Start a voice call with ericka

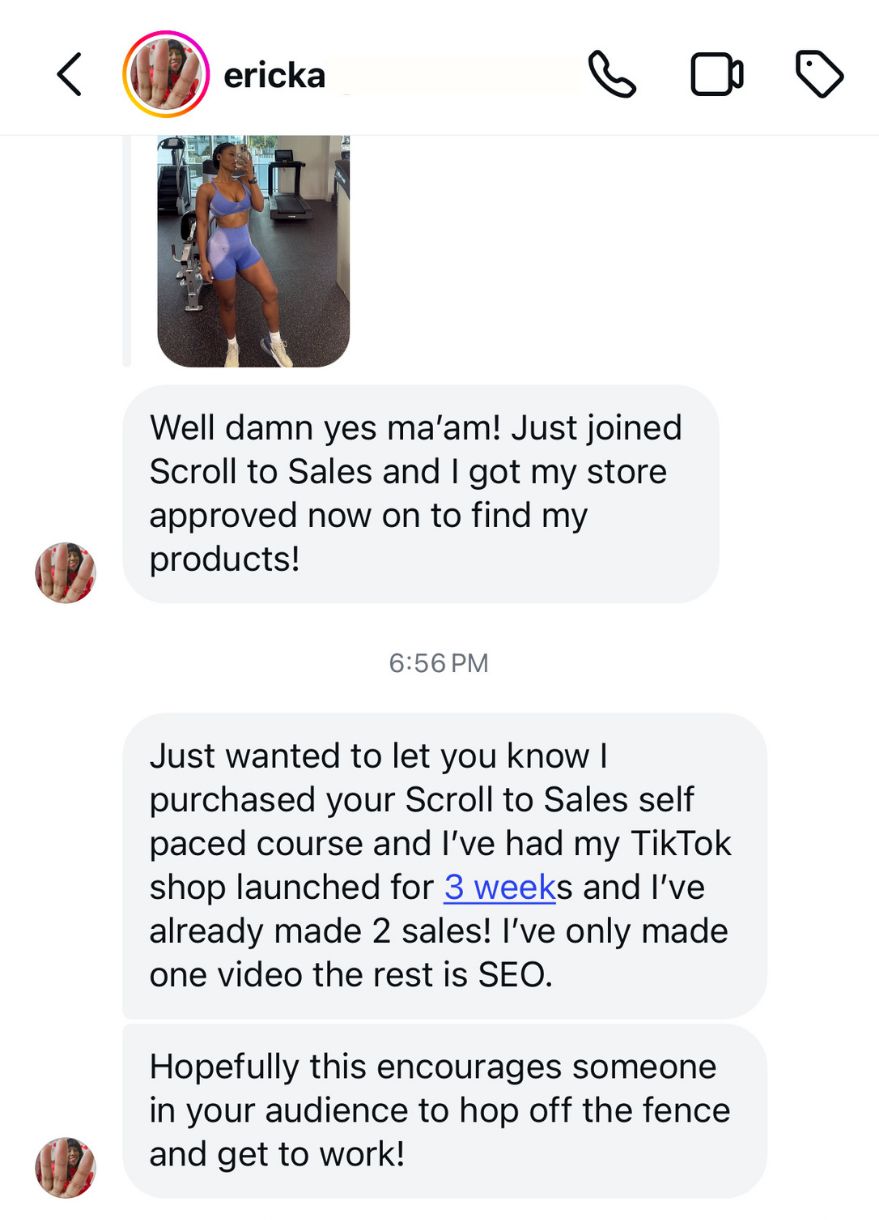click(612, 75)
